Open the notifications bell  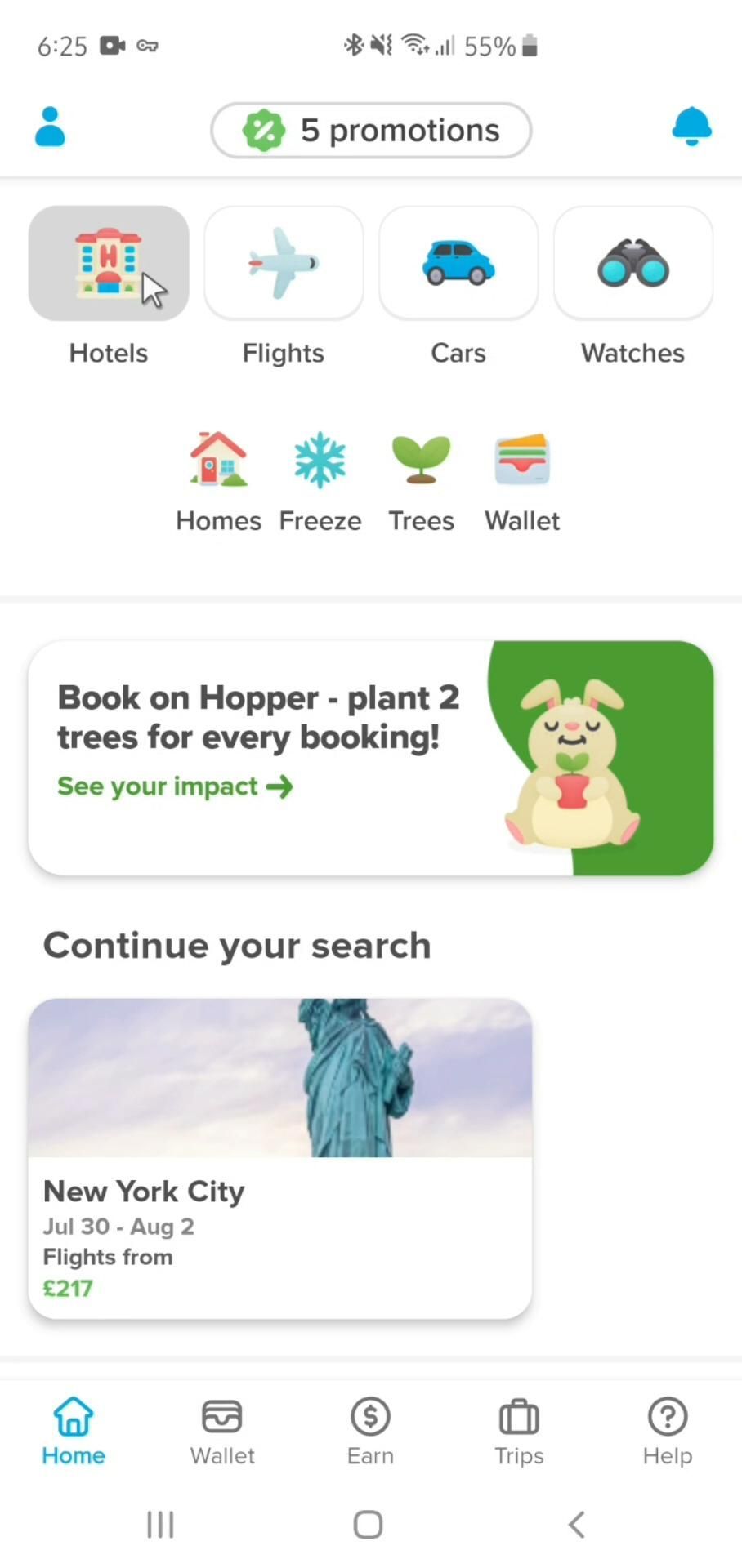691,127
